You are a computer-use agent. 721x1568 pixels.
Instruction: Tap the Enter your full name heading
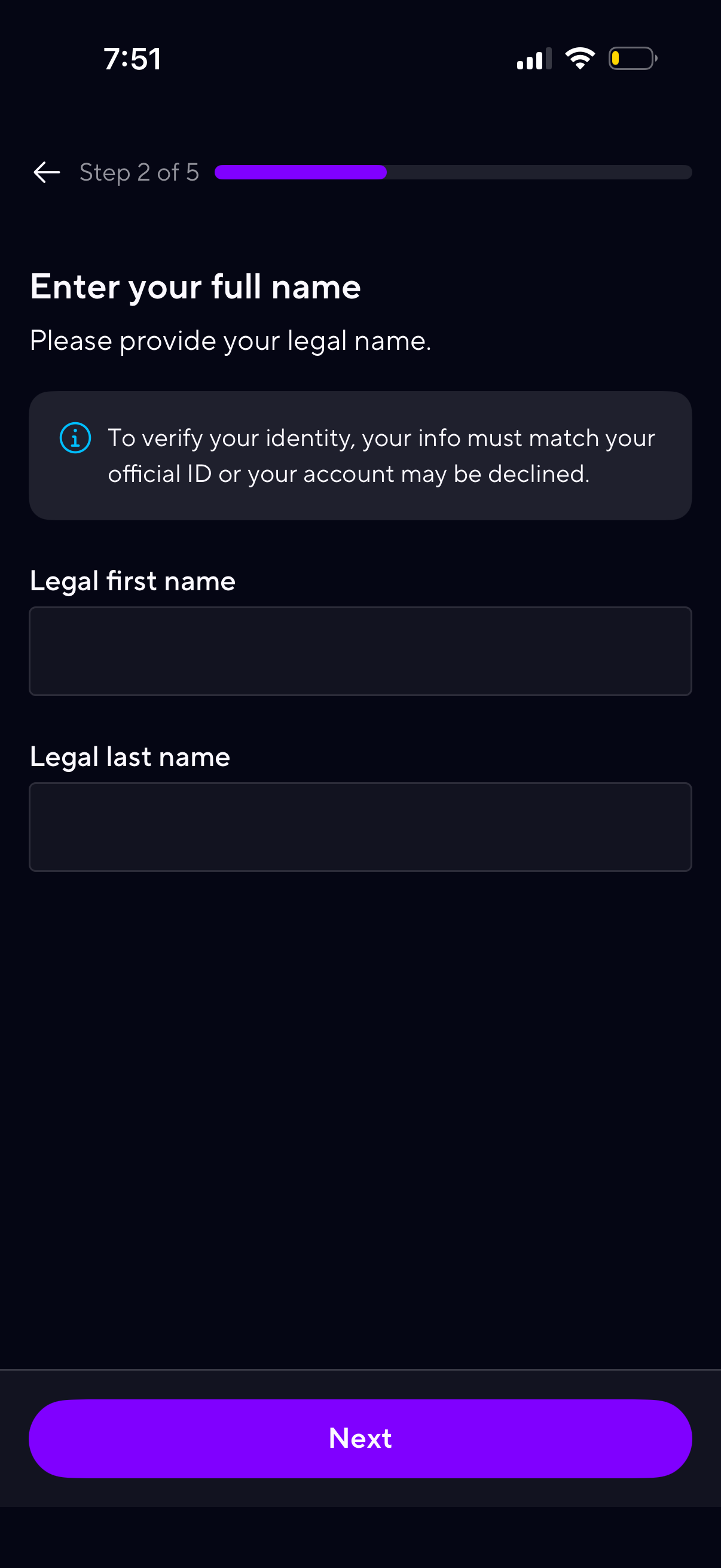pyautogui.click(x=195, y=286)
